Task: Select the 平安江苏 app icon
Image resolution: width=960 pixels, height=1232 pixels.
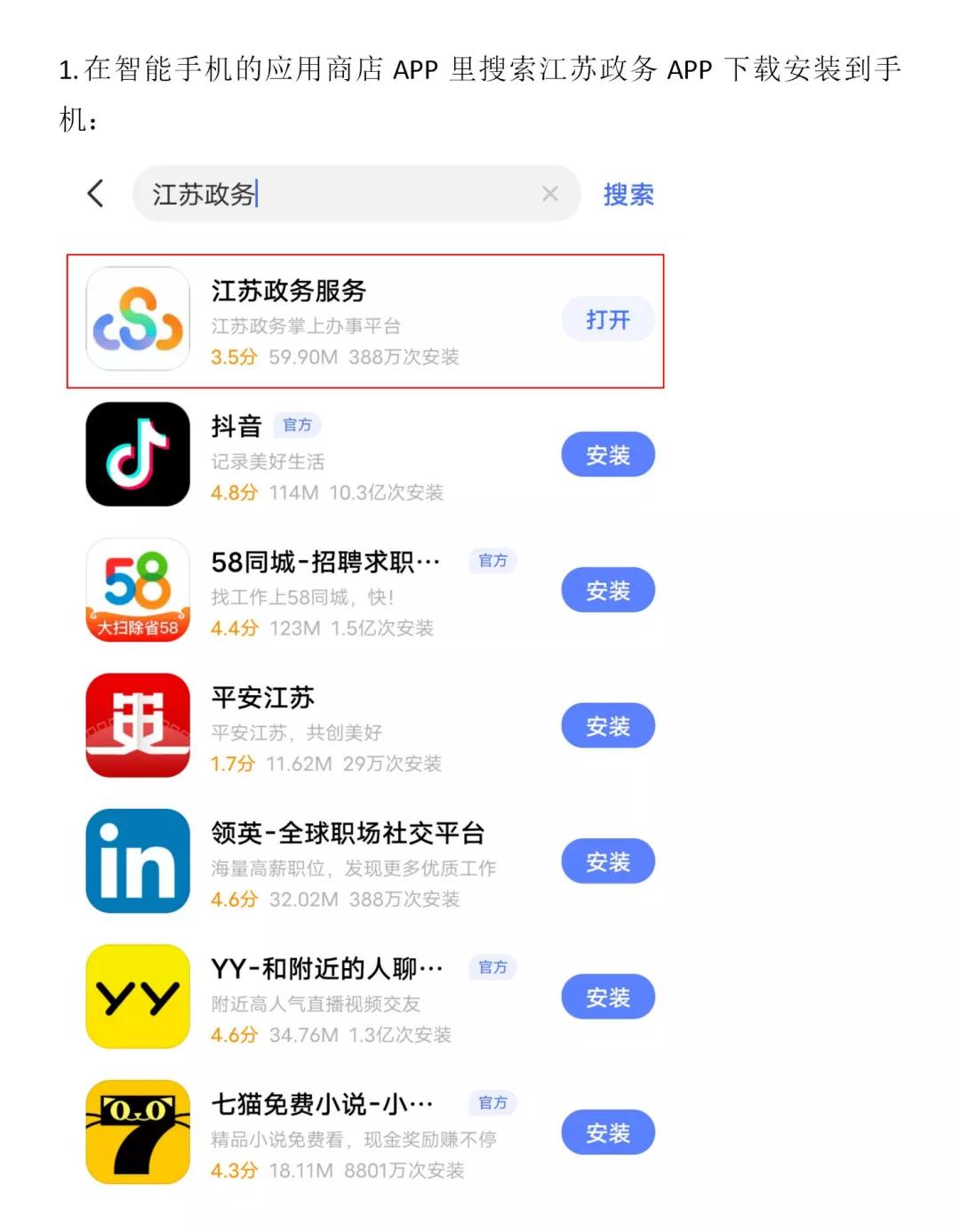Action: click(137, 725)
